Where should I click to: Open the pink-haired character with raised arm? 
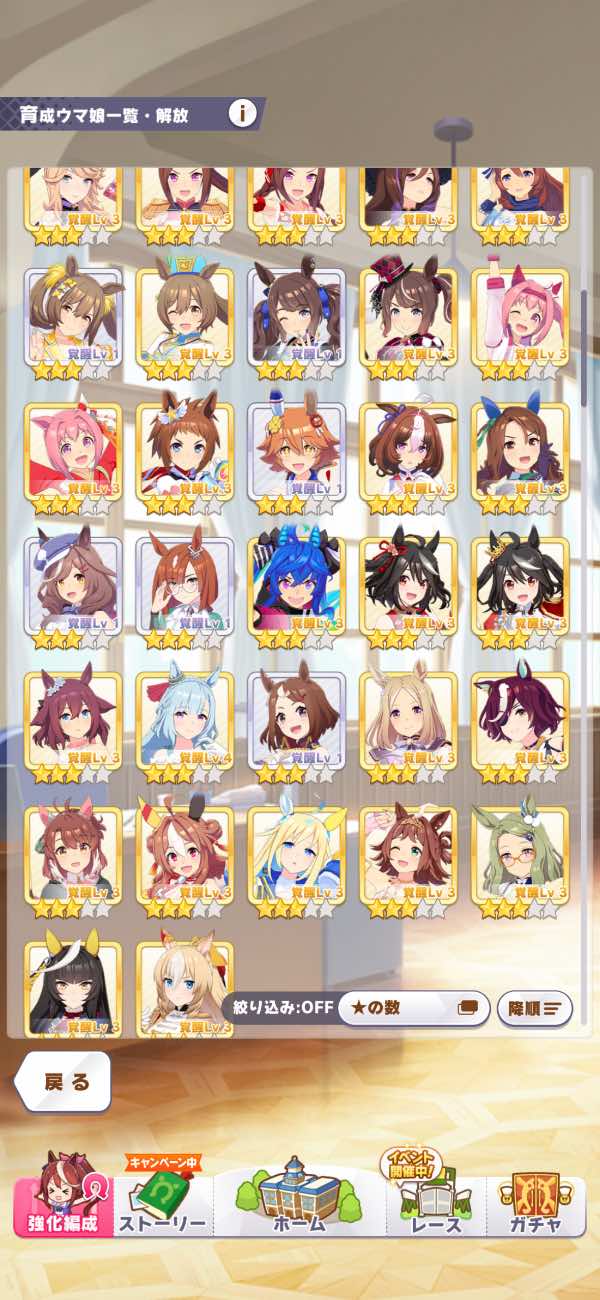[x=520, y=318]
